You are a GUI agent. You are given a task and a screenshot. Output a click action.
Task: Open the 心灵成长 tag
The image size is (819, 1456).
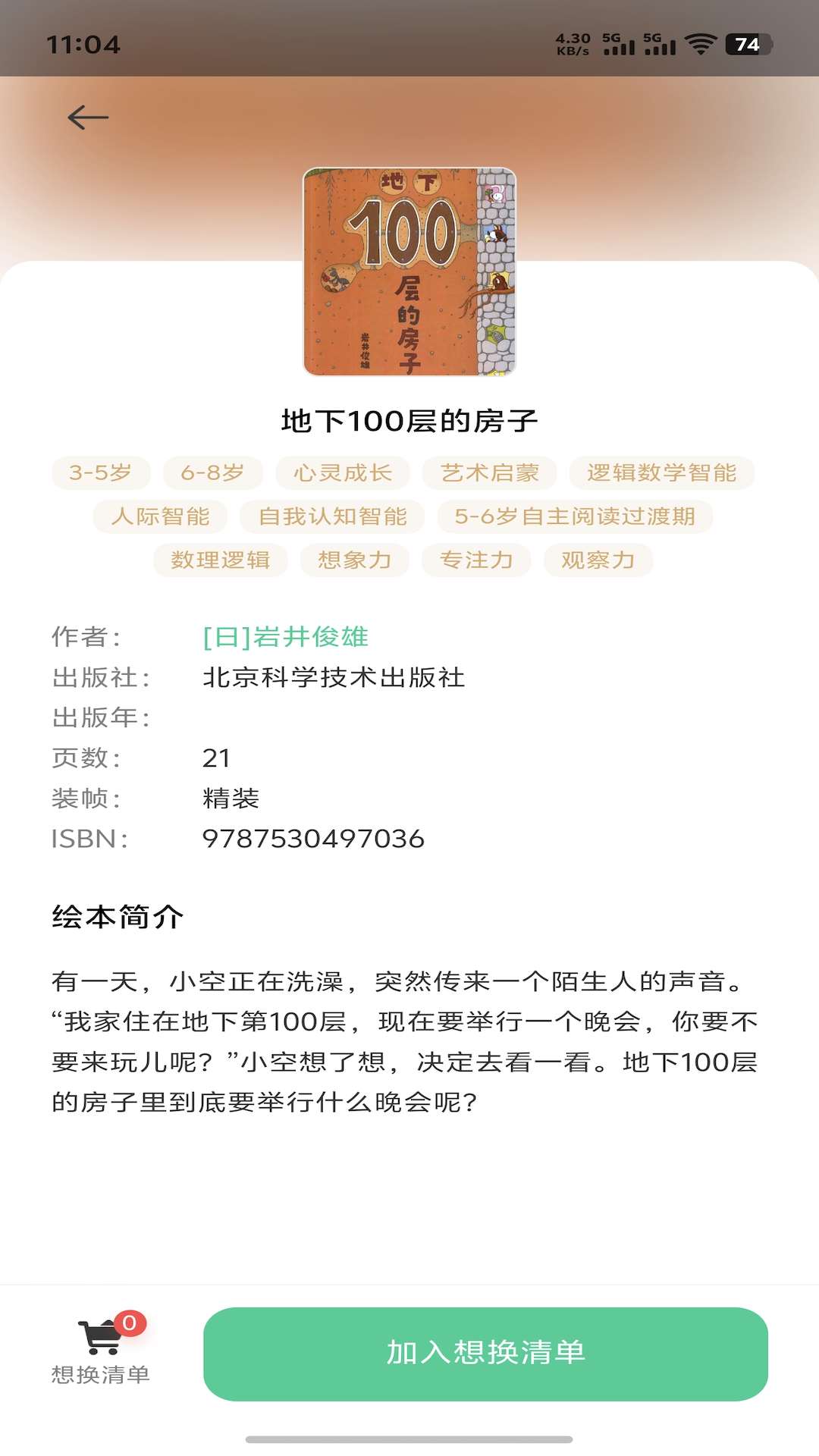pos(343,473)
